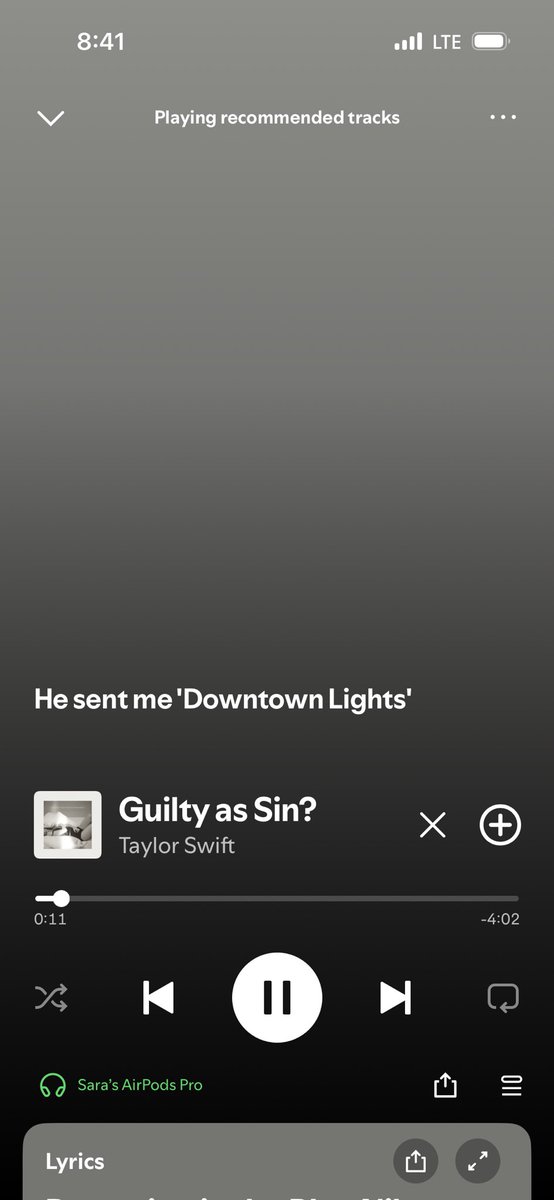The width and height of the screenshot is (554, 1200).
Task: Add Guilty as Sin? to library
Action: coord(500,825)
